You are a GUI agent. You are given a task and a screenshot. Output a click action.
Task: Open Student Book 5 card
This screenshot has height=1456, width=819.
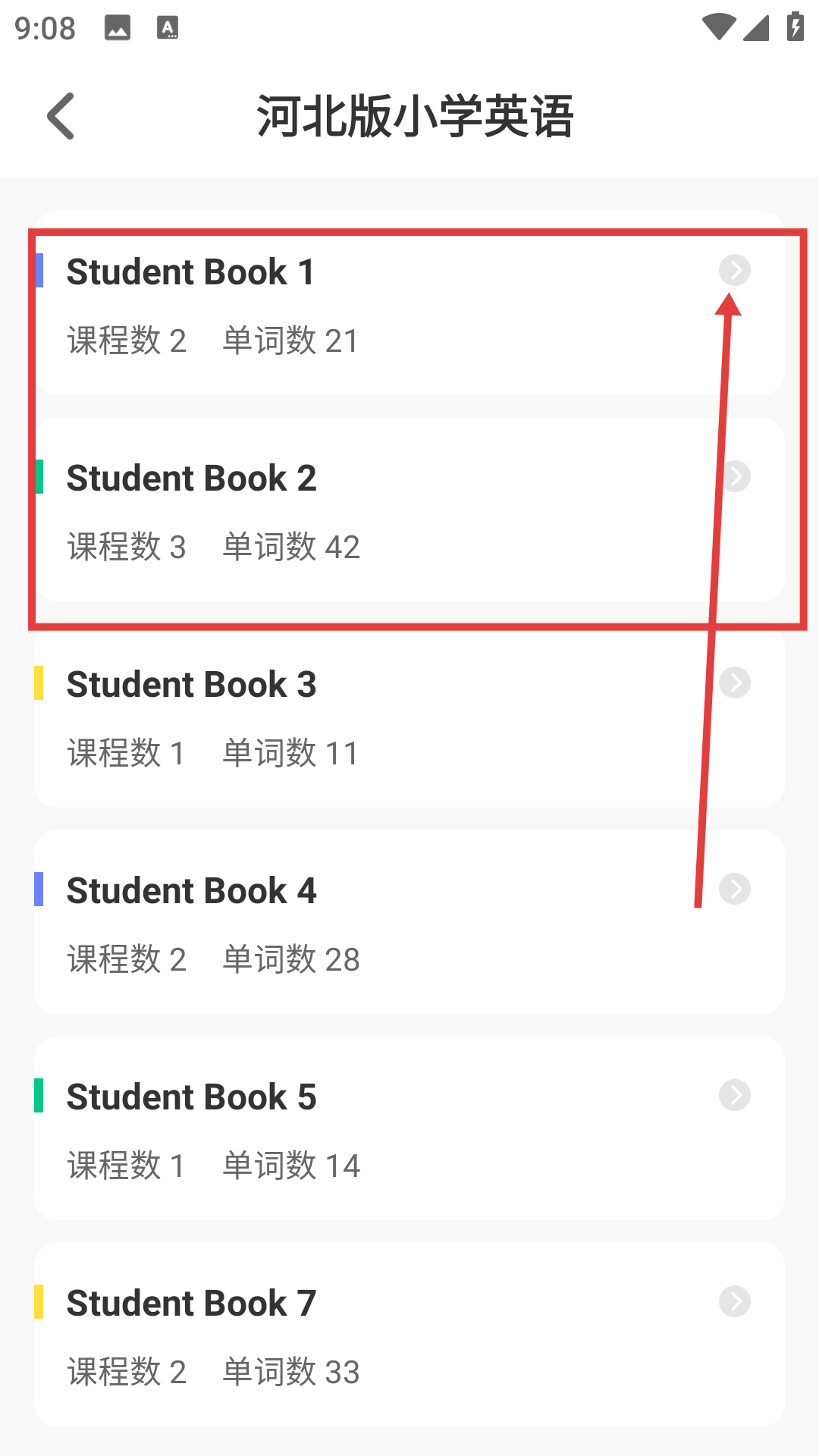[409, 1130]
